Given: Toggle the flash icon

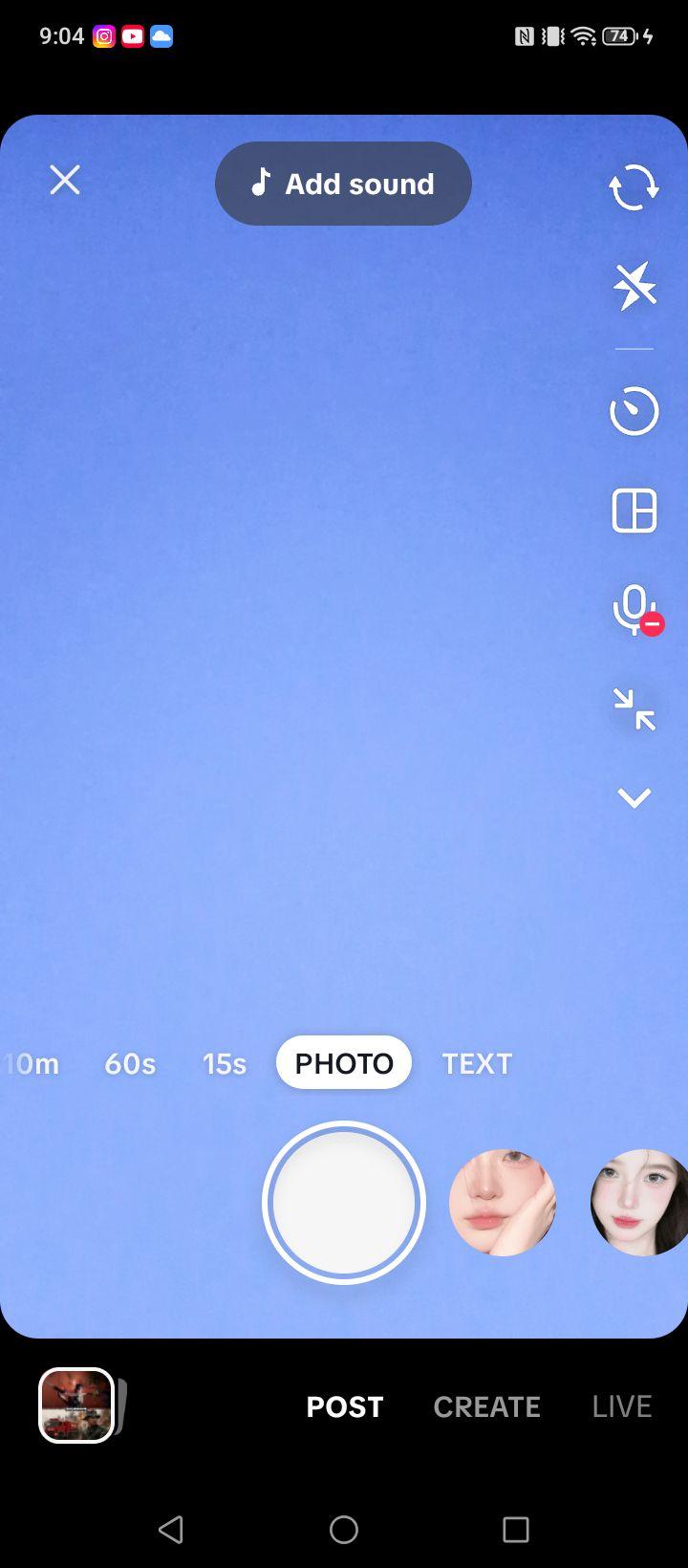Looking at the screenshot, I should pyautogui.click(x=634, y=285).
